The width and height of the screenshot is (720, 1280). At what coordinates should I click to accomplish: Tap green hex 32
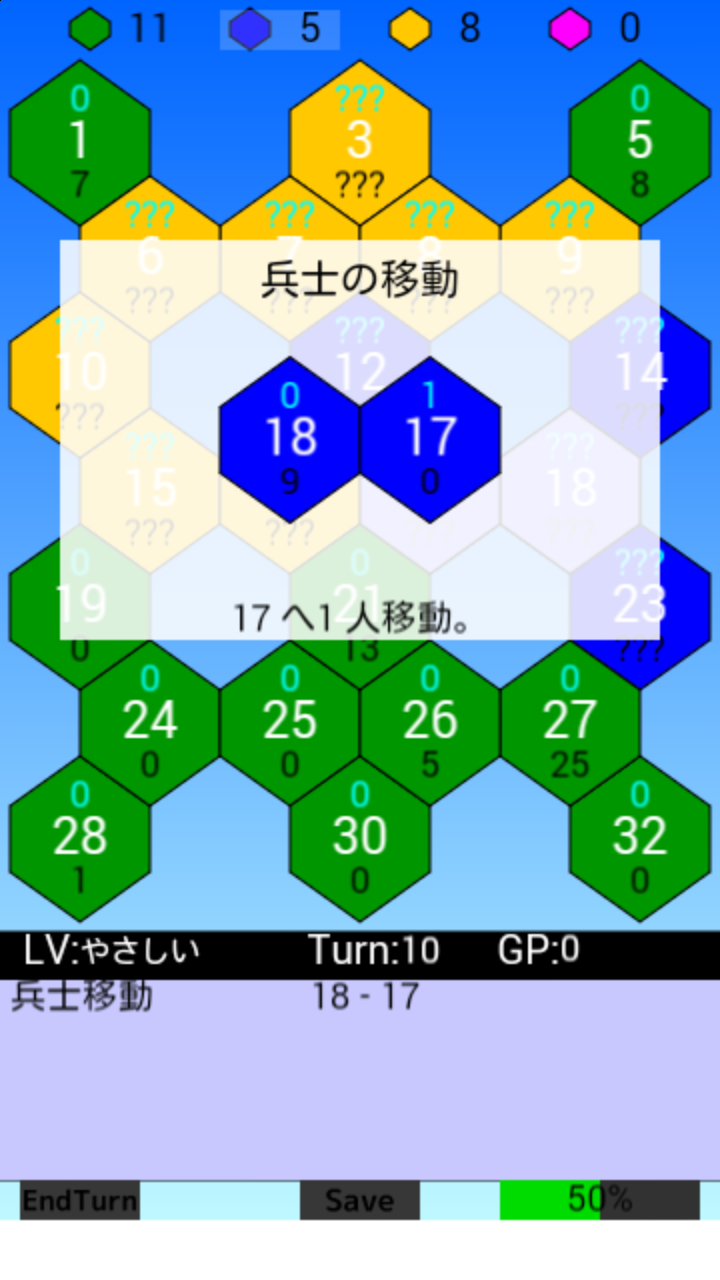click(x=640, y=838)
